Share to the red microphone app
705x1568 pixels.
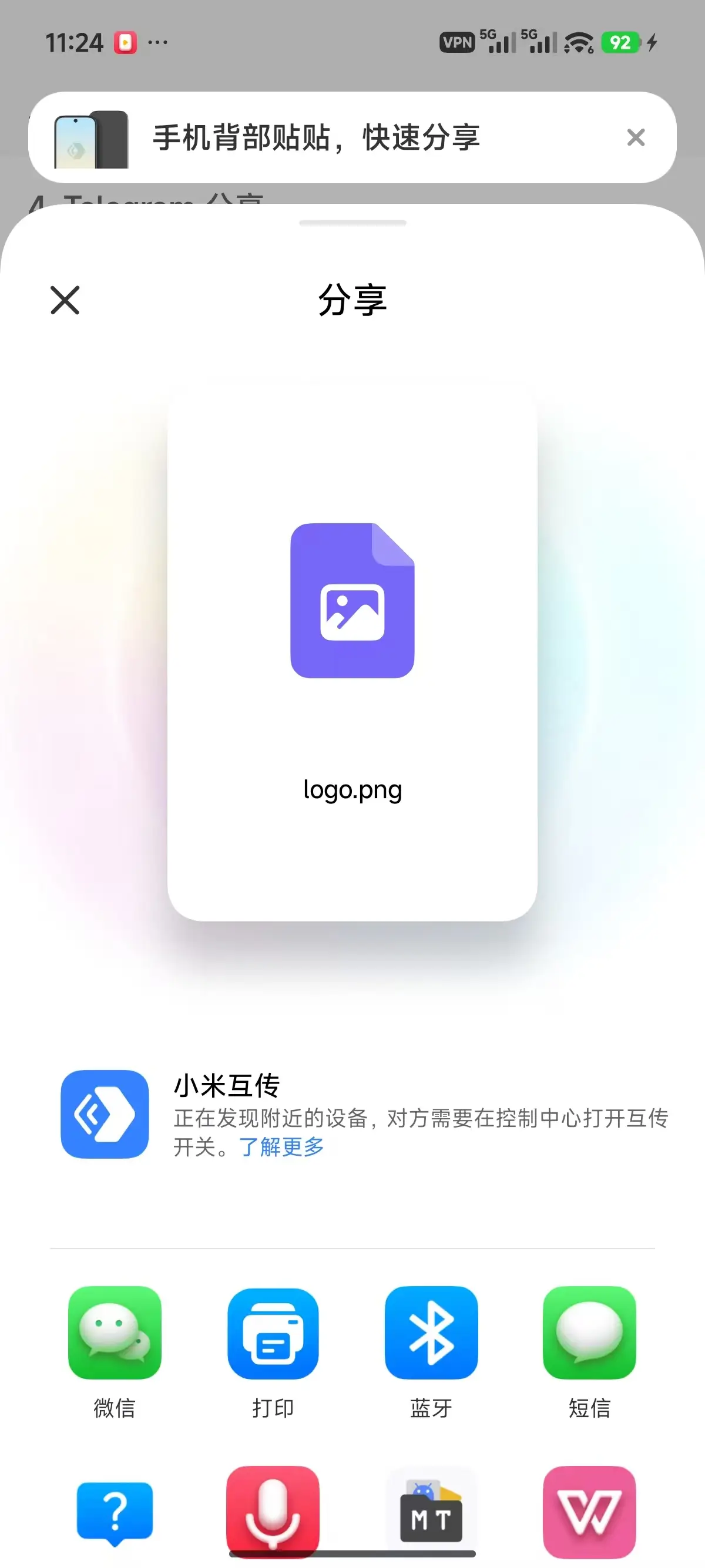(x=273, y=1509)
